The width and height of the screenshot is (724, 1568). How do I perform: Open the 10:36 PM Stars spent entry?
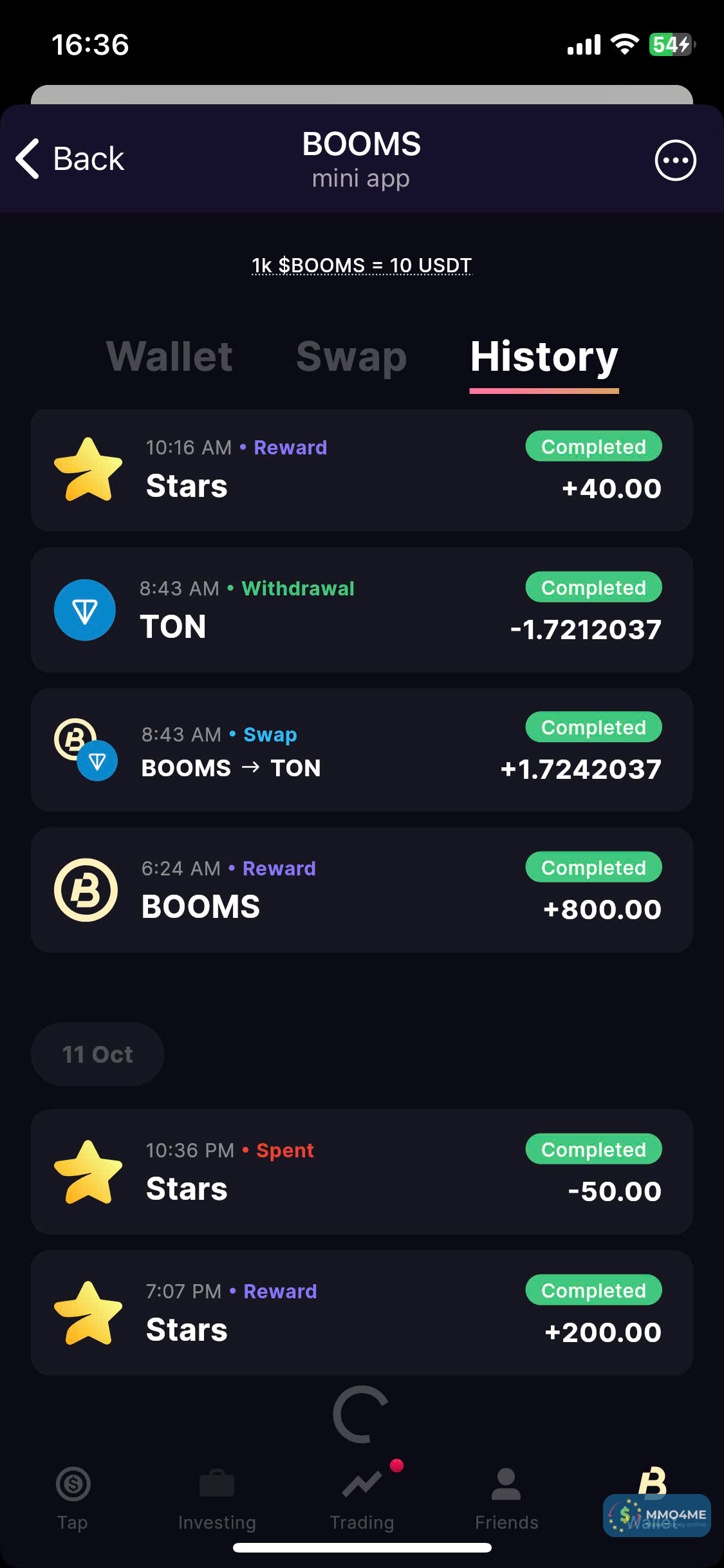362,1171
